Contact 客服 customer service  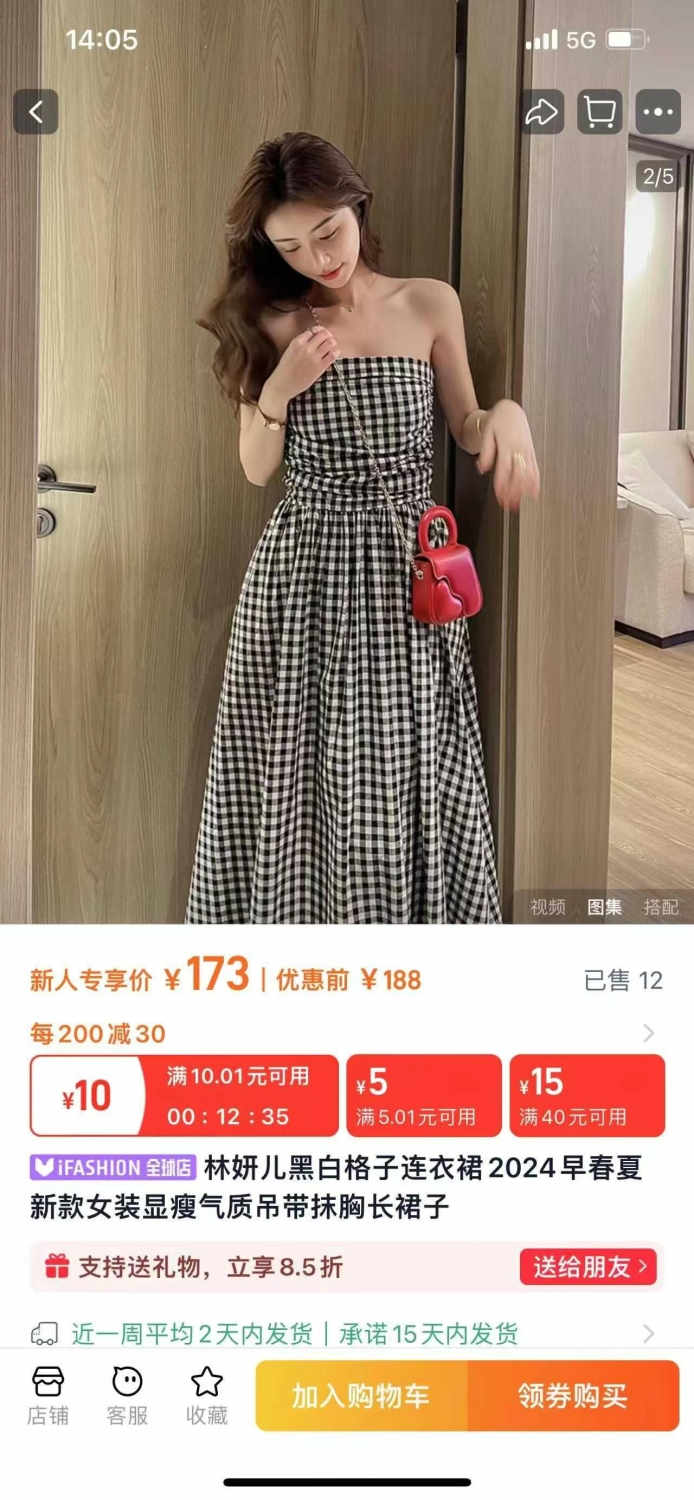127,1396
